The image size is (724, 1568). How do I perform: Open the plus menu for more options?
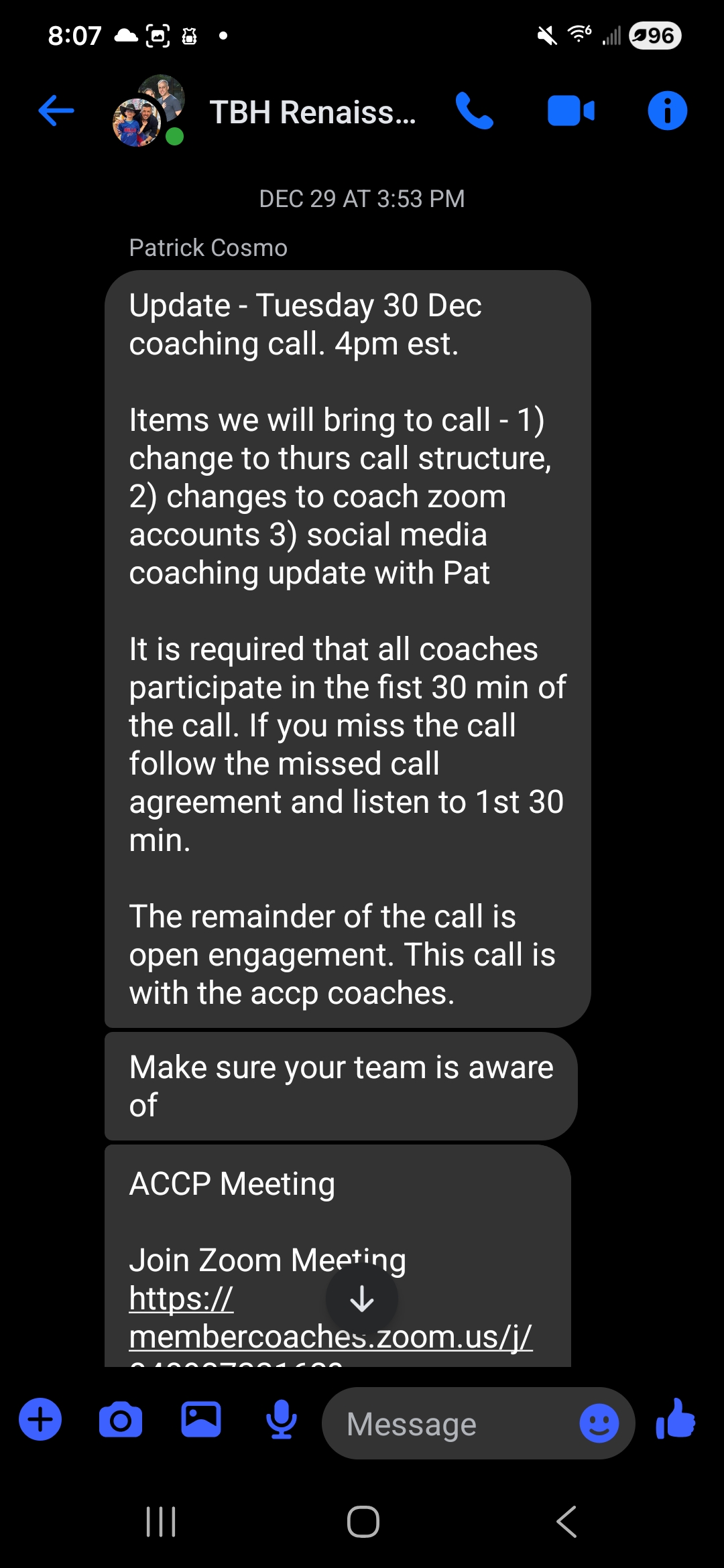pyautogui.click(x=40, y=1419)
